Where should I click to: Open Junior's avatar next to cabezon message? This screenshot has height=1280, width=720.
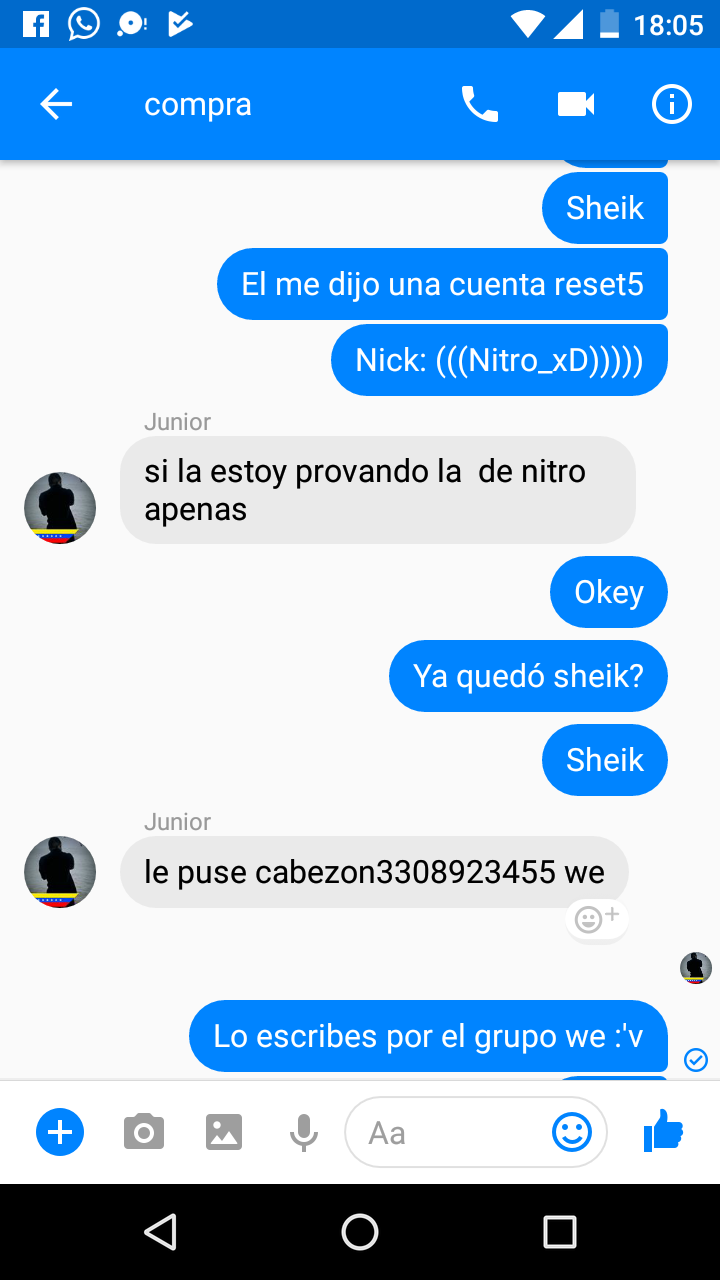tap(60, 872)
